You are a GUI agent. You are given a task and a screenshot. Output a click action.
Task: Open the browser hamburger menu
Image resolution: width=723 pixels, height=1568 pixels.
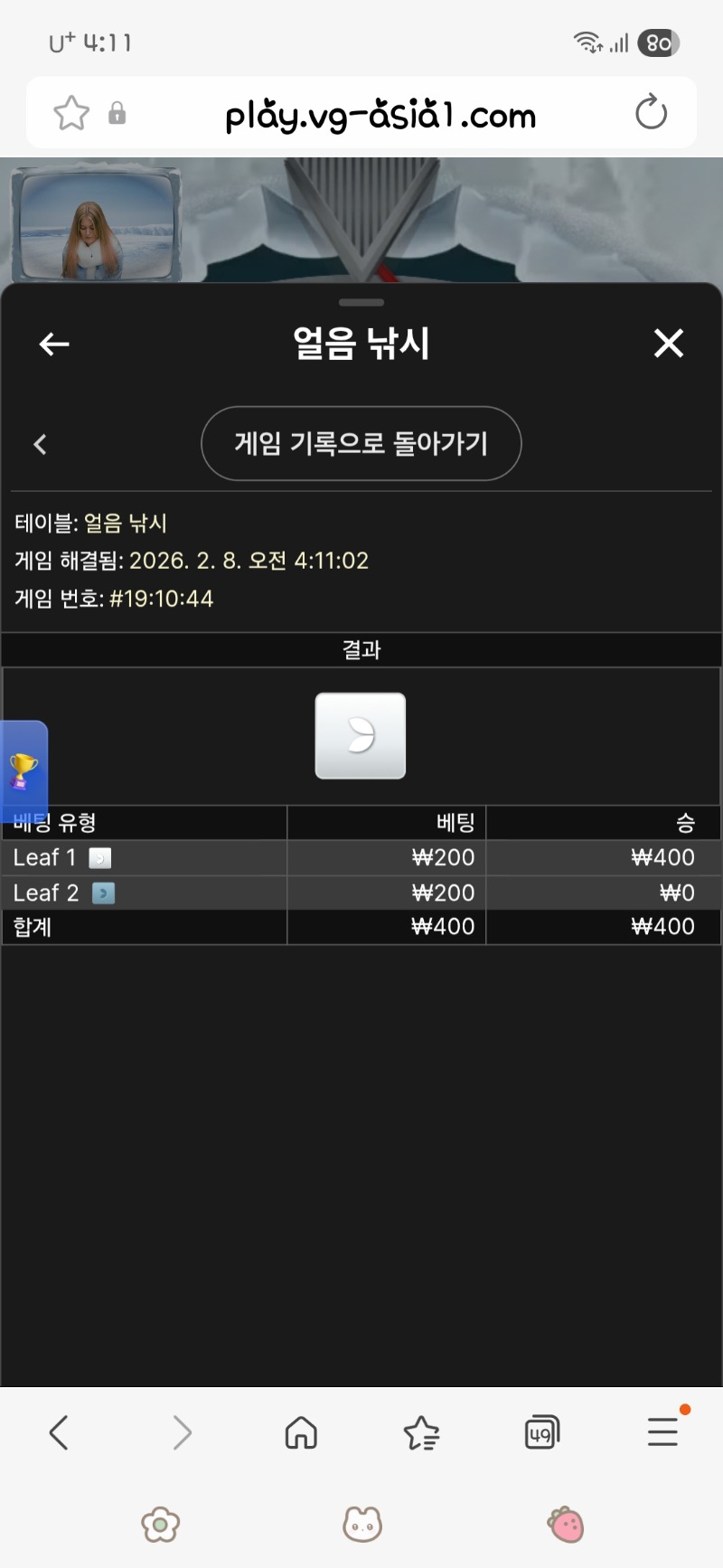[x=662, y=1432]
